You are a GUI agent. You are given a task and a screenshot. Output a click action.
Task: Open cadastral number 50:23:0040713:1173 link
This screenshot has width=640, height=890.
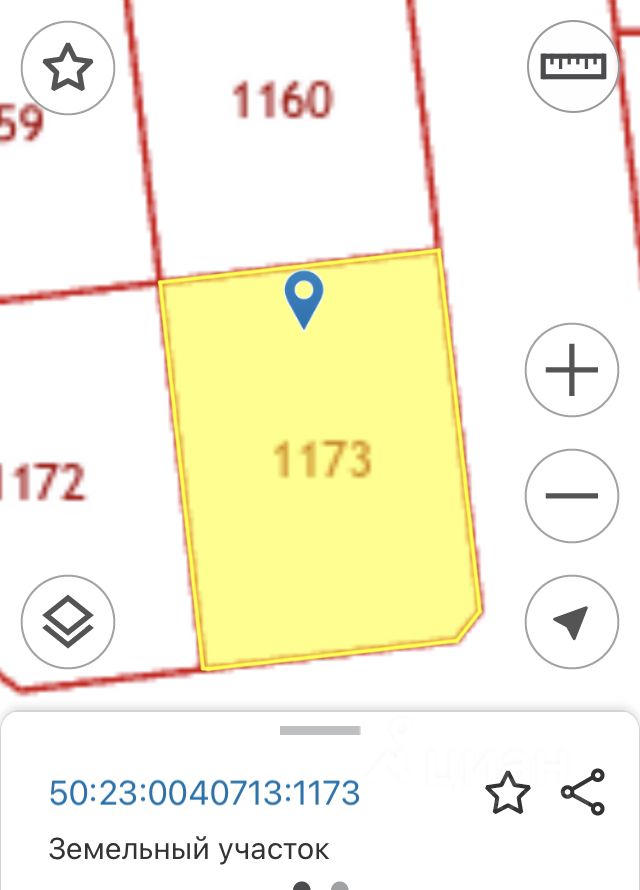coord(204,794)
